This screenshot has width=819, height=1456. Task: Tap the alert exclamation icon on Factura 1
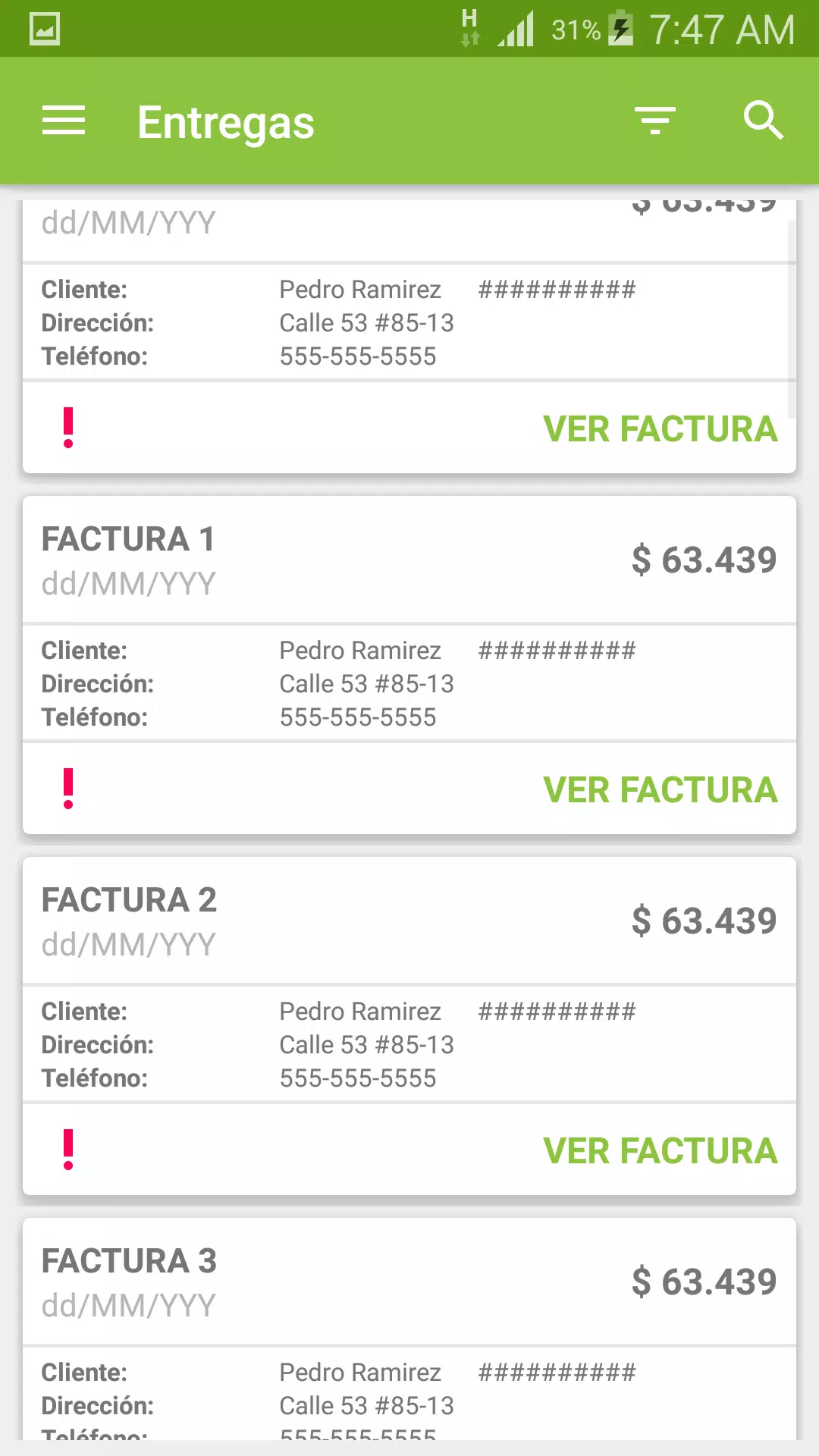(68, 789)
